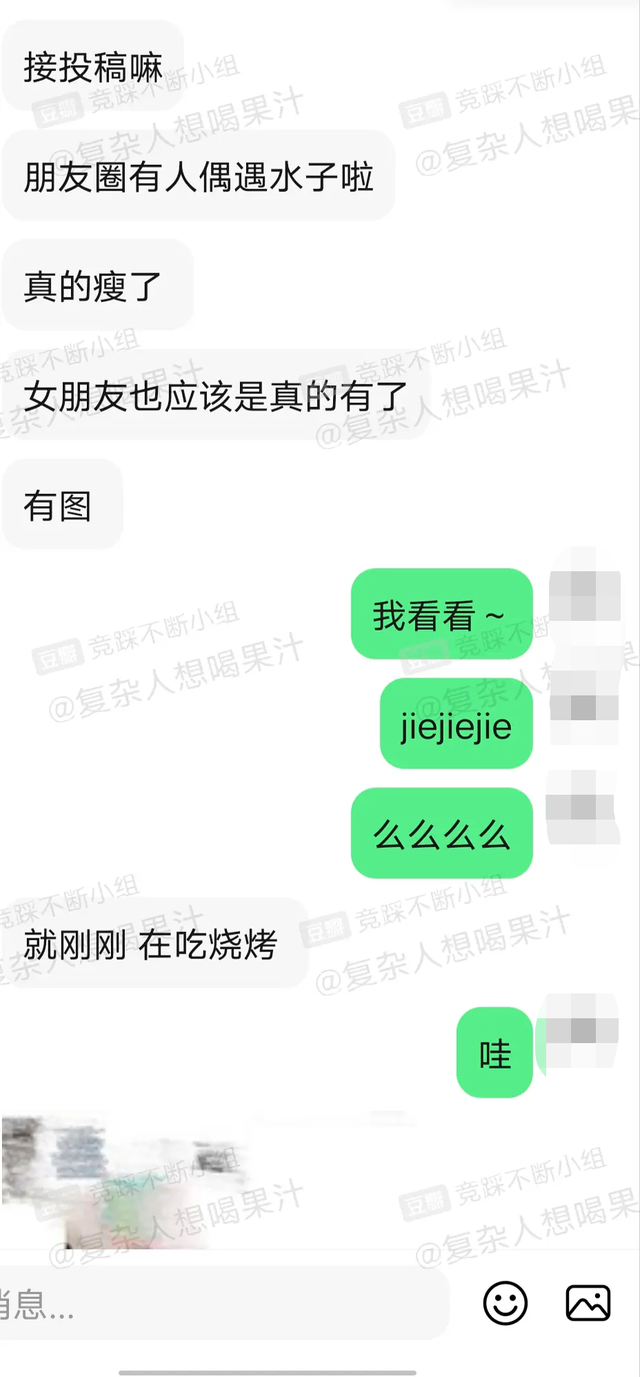The image size is (640, 1377).
Task: Open the image attachment picker
Action: coord(588,1303)
